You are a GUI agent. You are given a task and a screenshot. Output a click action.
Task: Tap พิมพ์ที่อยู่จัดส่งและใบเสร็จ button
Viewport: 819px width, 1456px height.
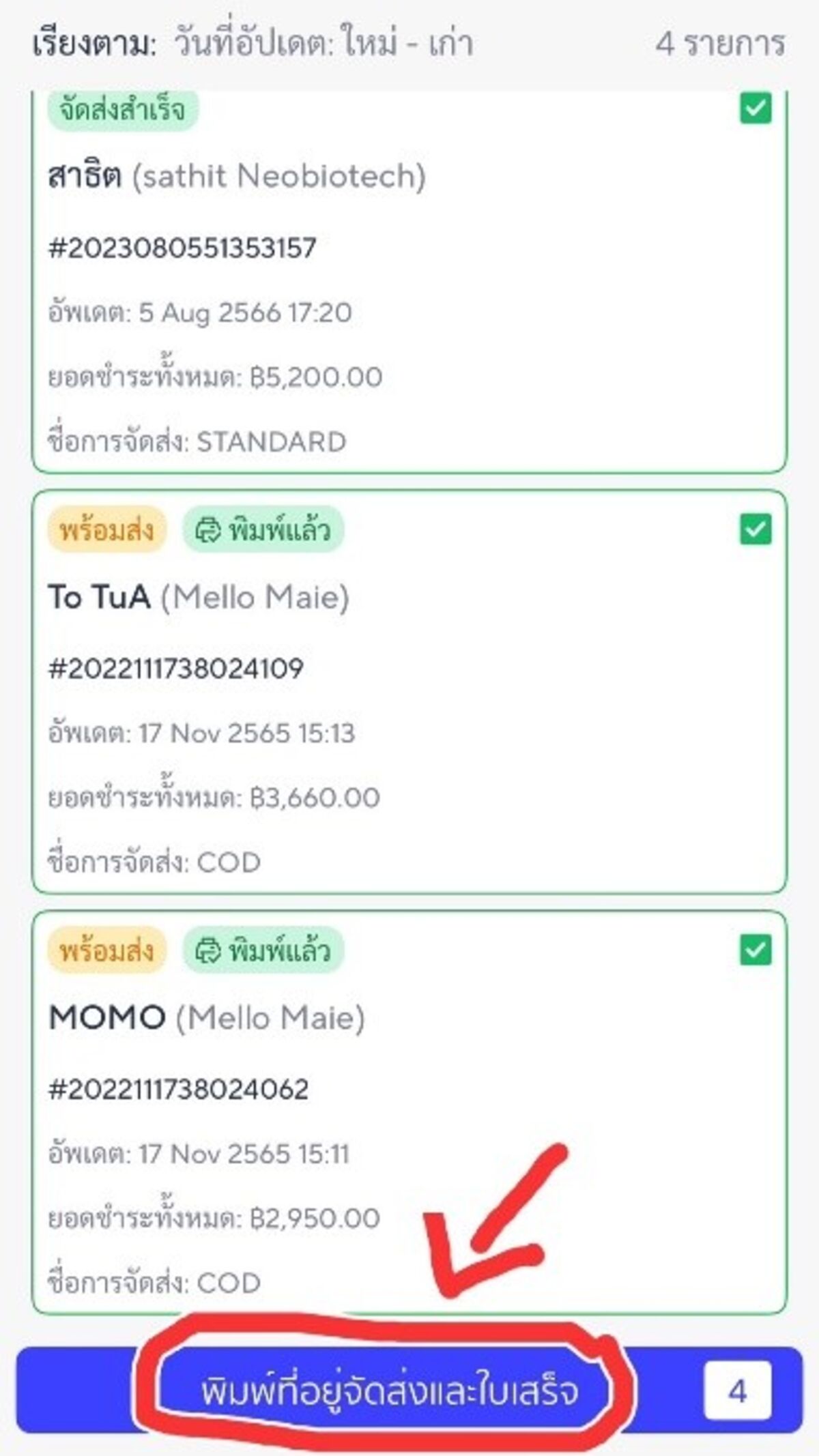coord(389,1391)
